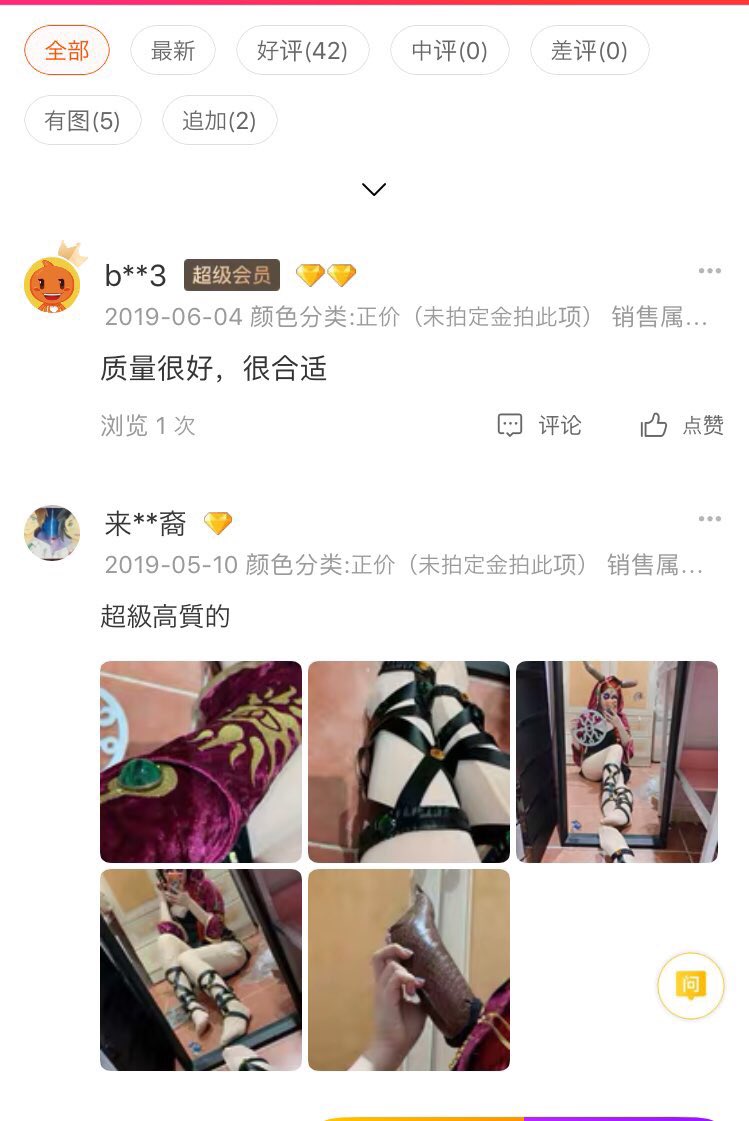749x1121 pixels.
Task: Open mirror selfie photo with horned headpiece
Action: coord(616,761)
